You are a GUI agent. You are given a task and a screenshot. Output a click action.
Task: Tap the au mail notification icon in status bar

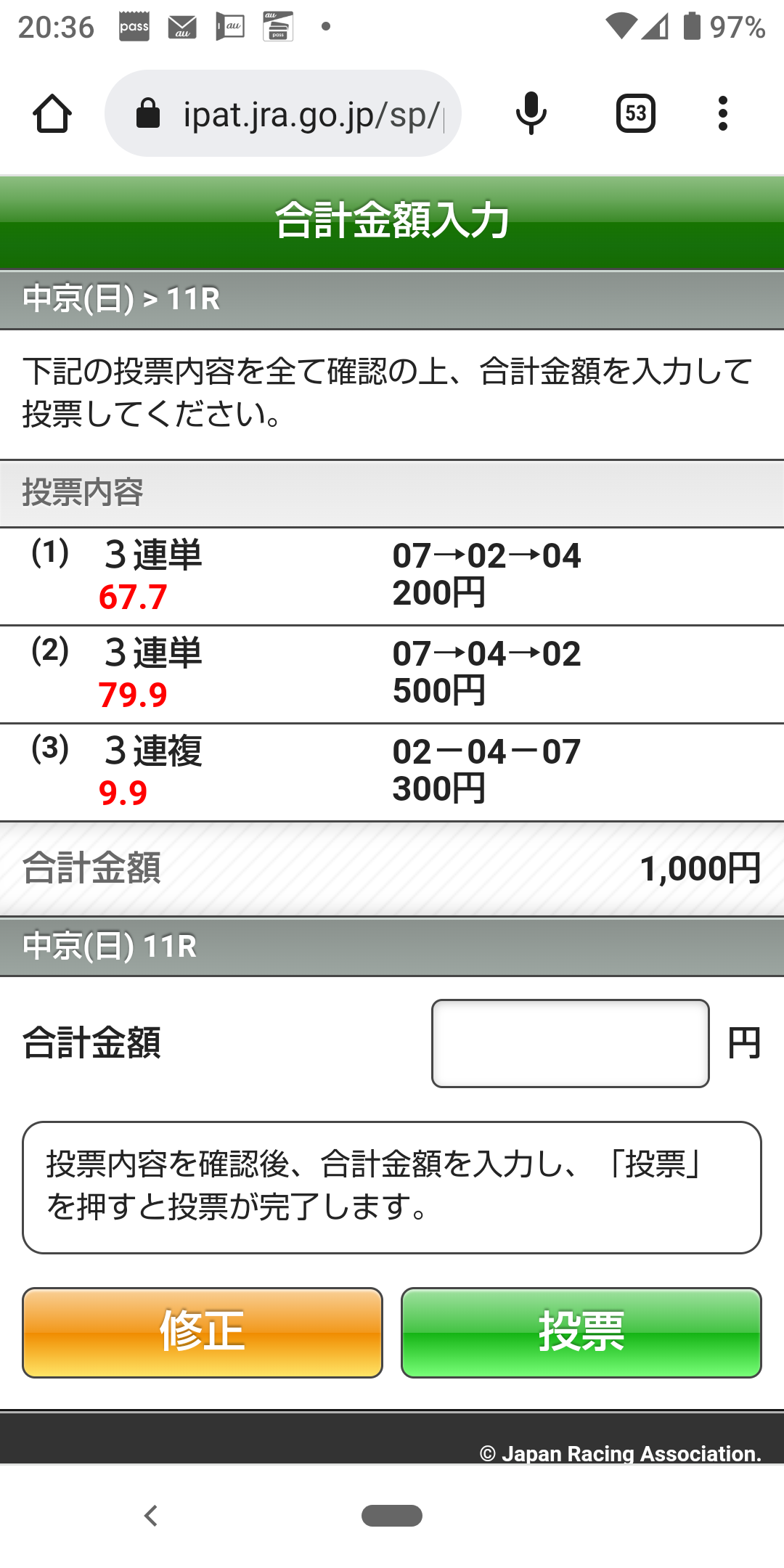tap(182, 28)
